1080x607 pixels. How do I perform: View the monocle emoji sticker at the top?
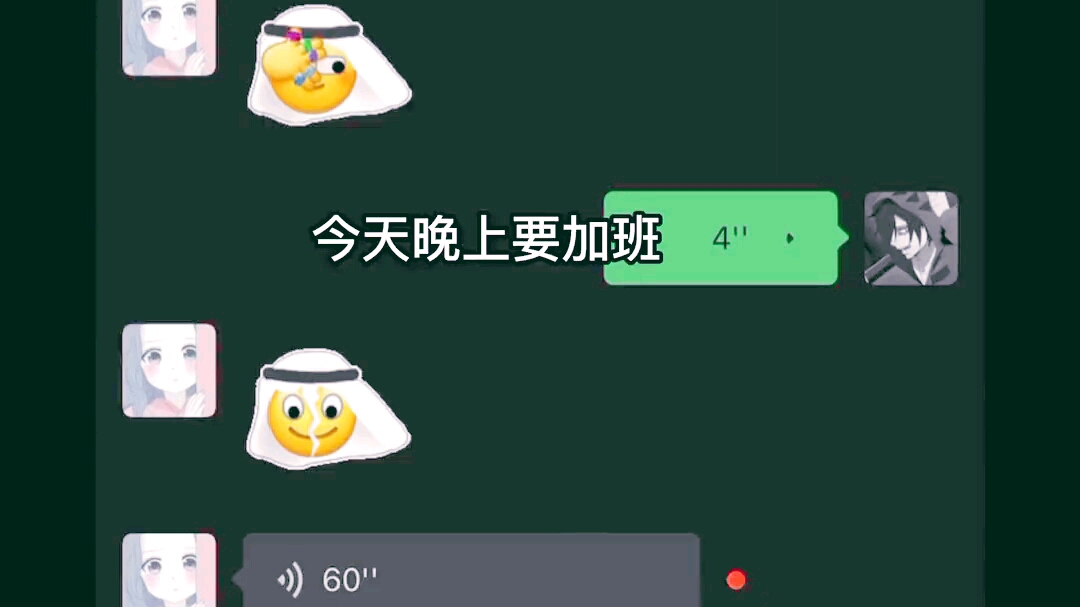(327, 67)
